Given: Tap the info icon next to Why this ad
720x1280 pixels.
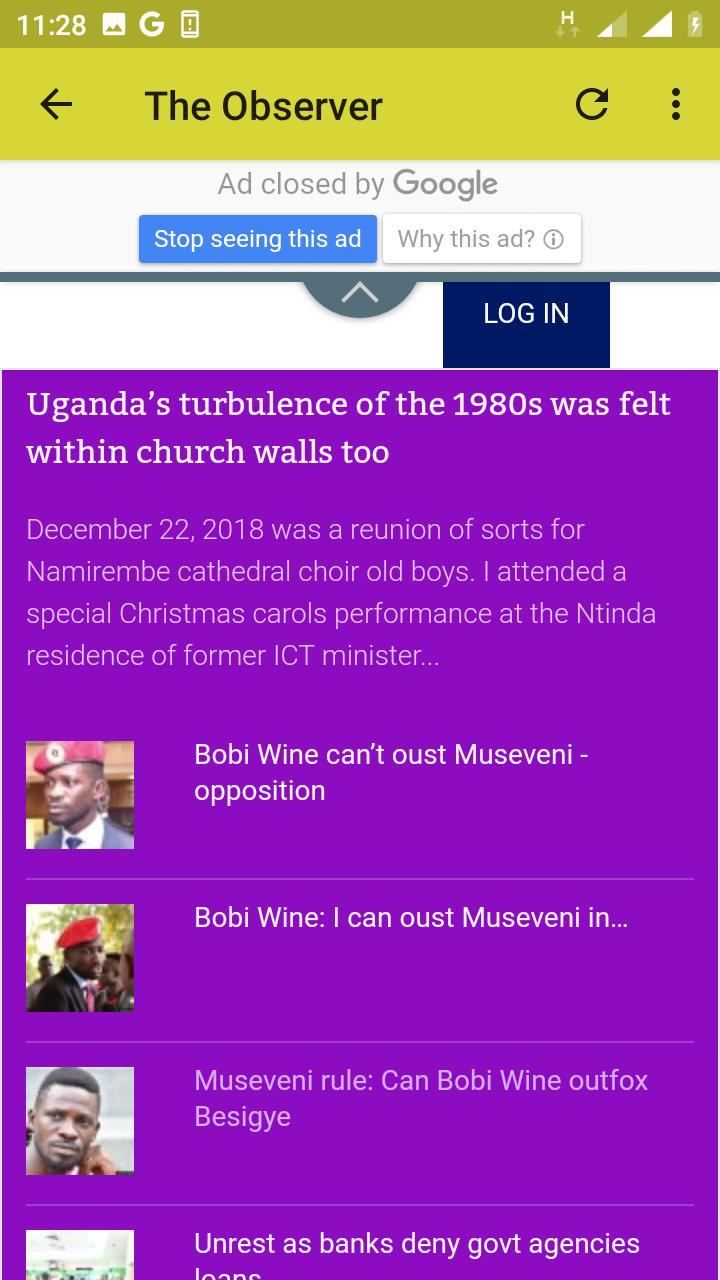Looking at the screenshot, I should pos(552,238).
